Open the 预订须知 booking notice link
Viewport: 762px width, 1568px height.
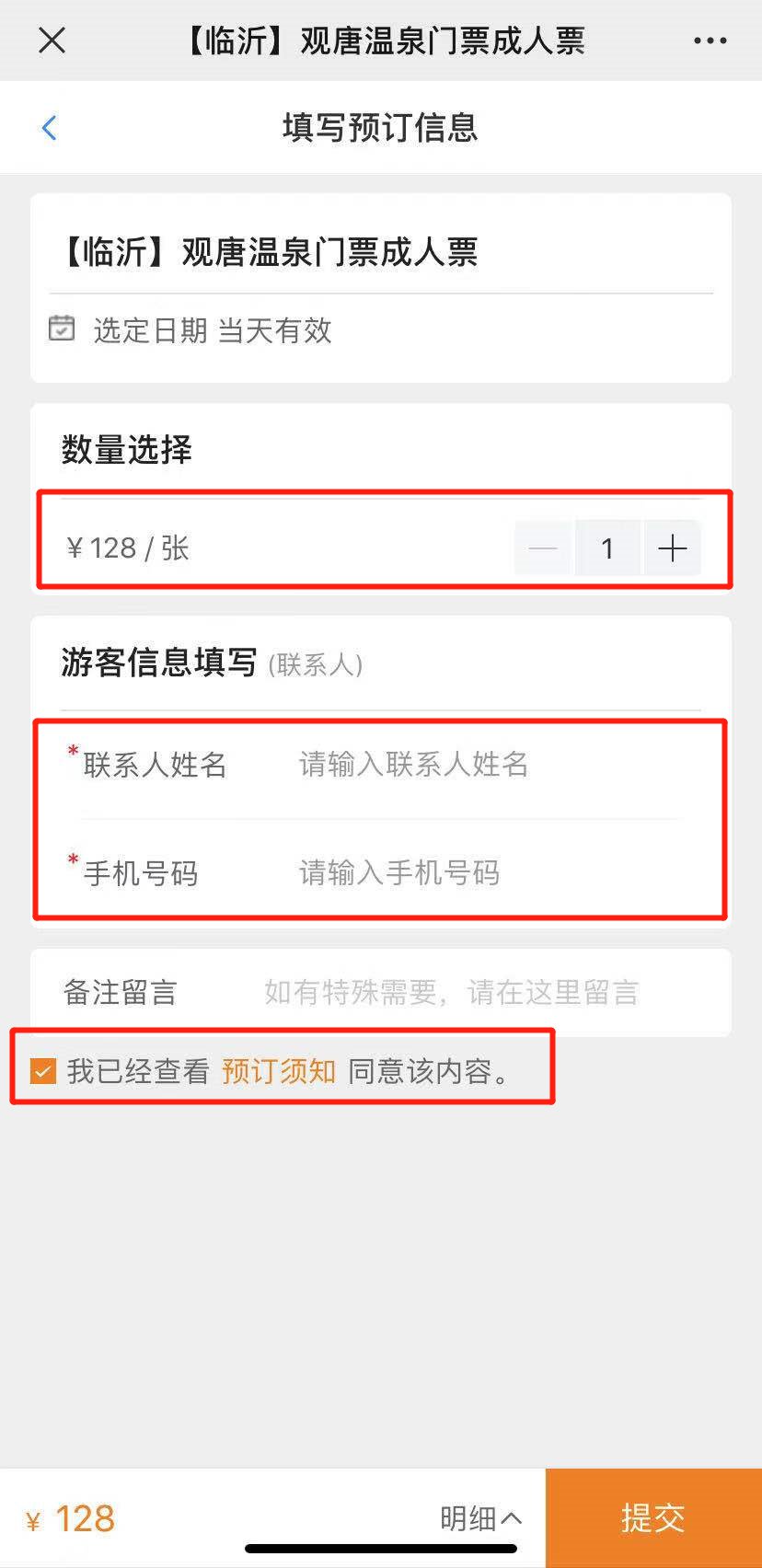tap(278, 1071)
